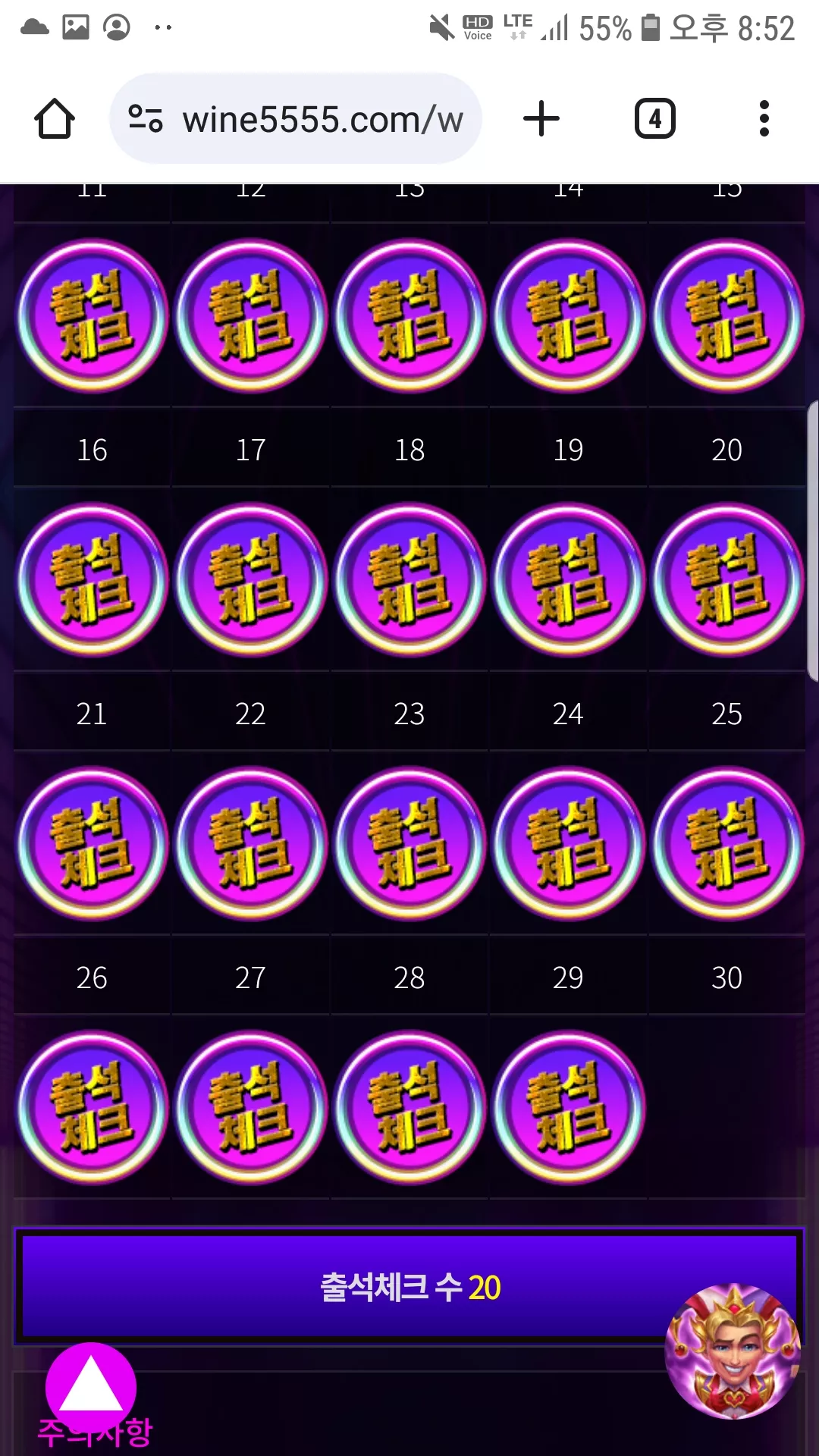Tap the attendance check stamp under day 16
819x1456 pixels.
coord(93,579)
